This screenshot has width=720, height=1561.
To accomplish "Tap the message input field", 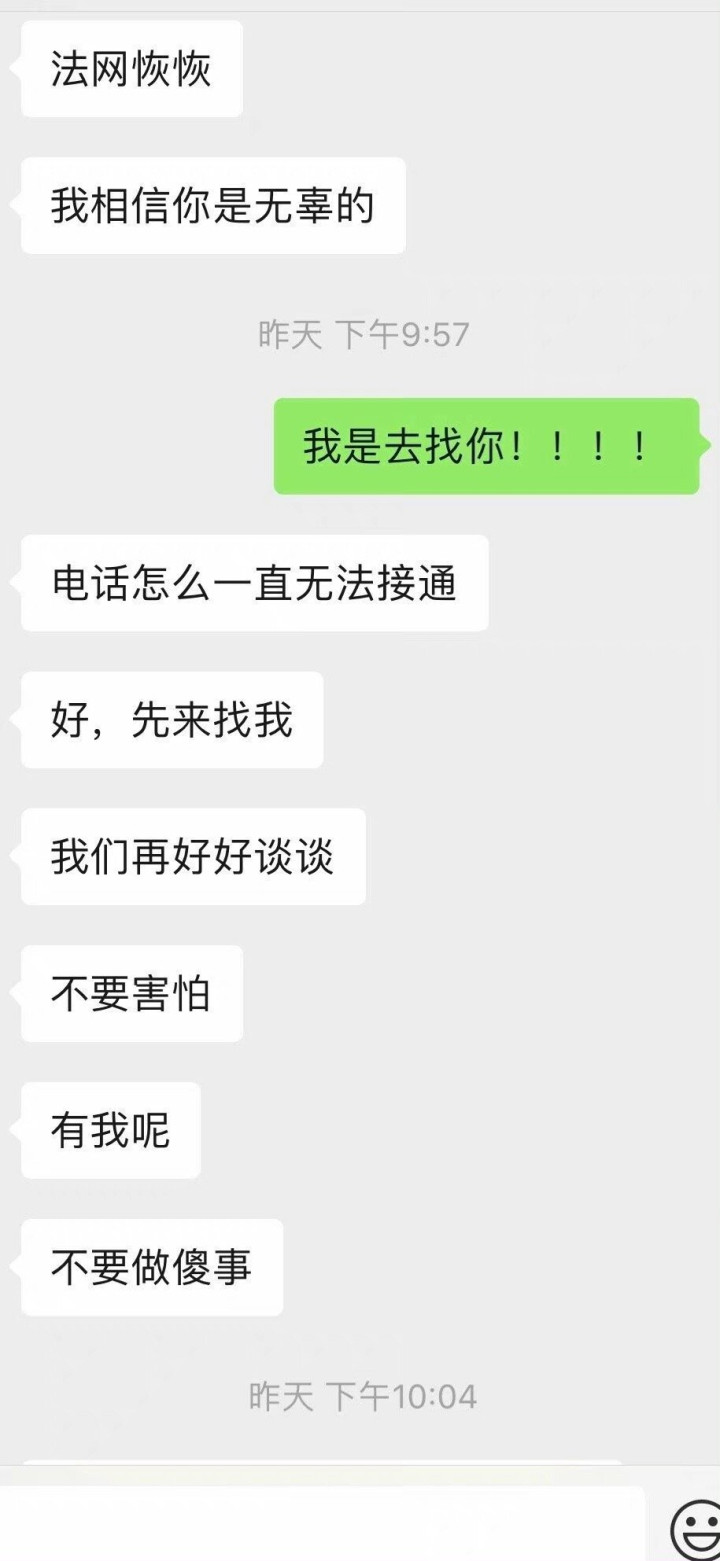I will point(322,1524).
